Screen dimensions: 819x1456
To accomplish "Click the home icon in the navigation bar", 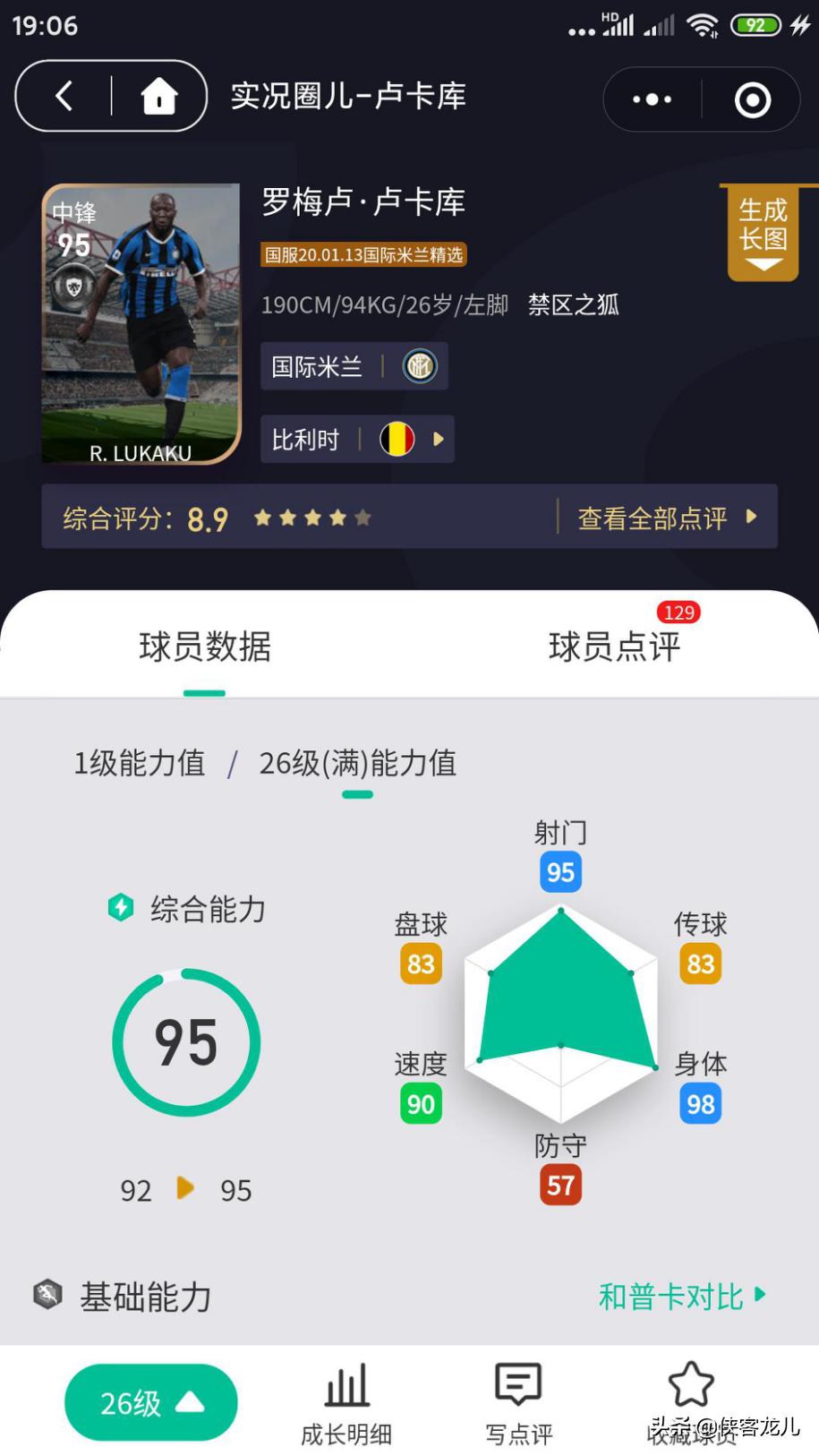I will 158,96.
